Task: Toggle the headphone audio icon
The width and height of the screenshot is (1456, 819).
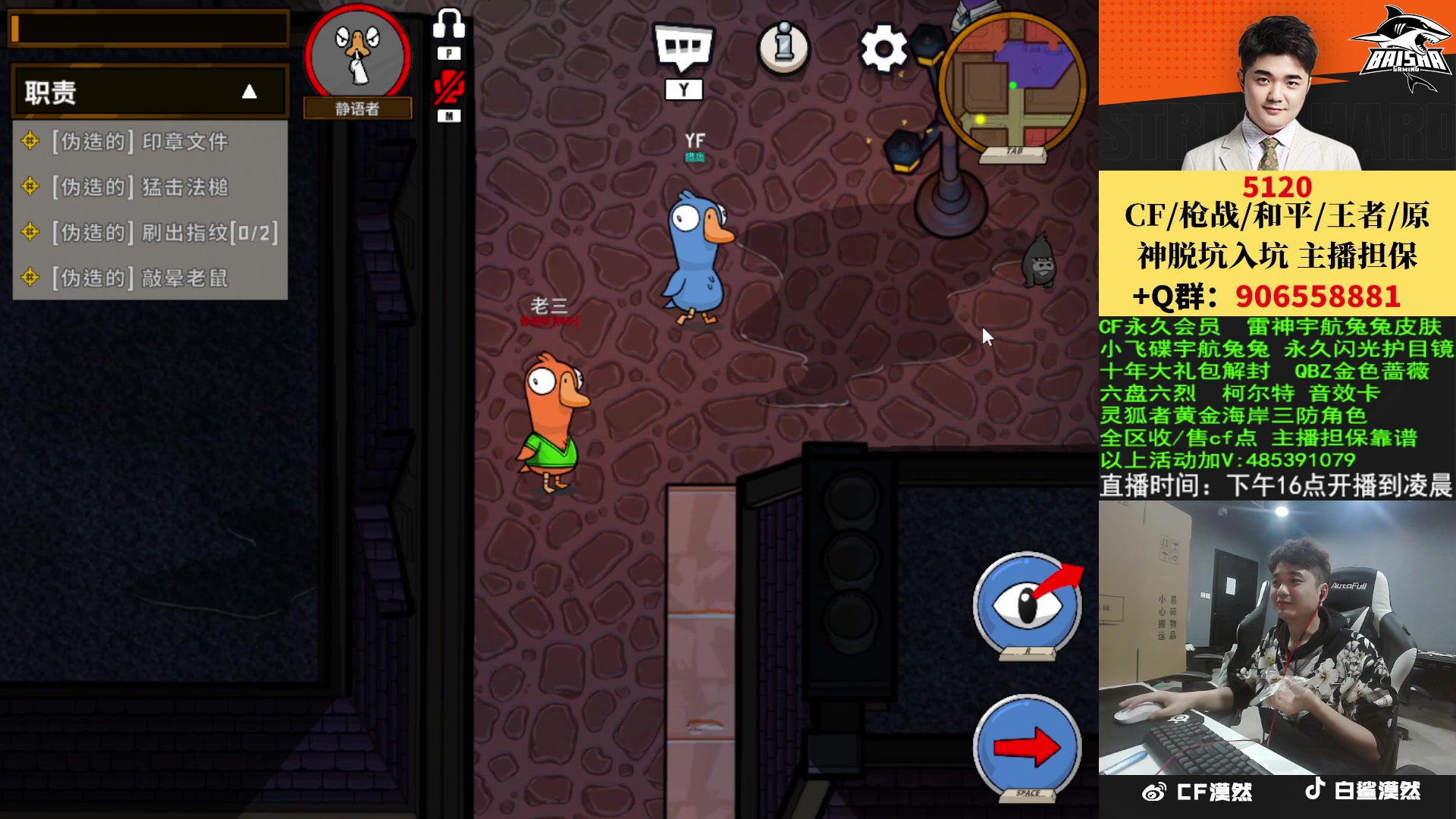Action: click(449, 25)
